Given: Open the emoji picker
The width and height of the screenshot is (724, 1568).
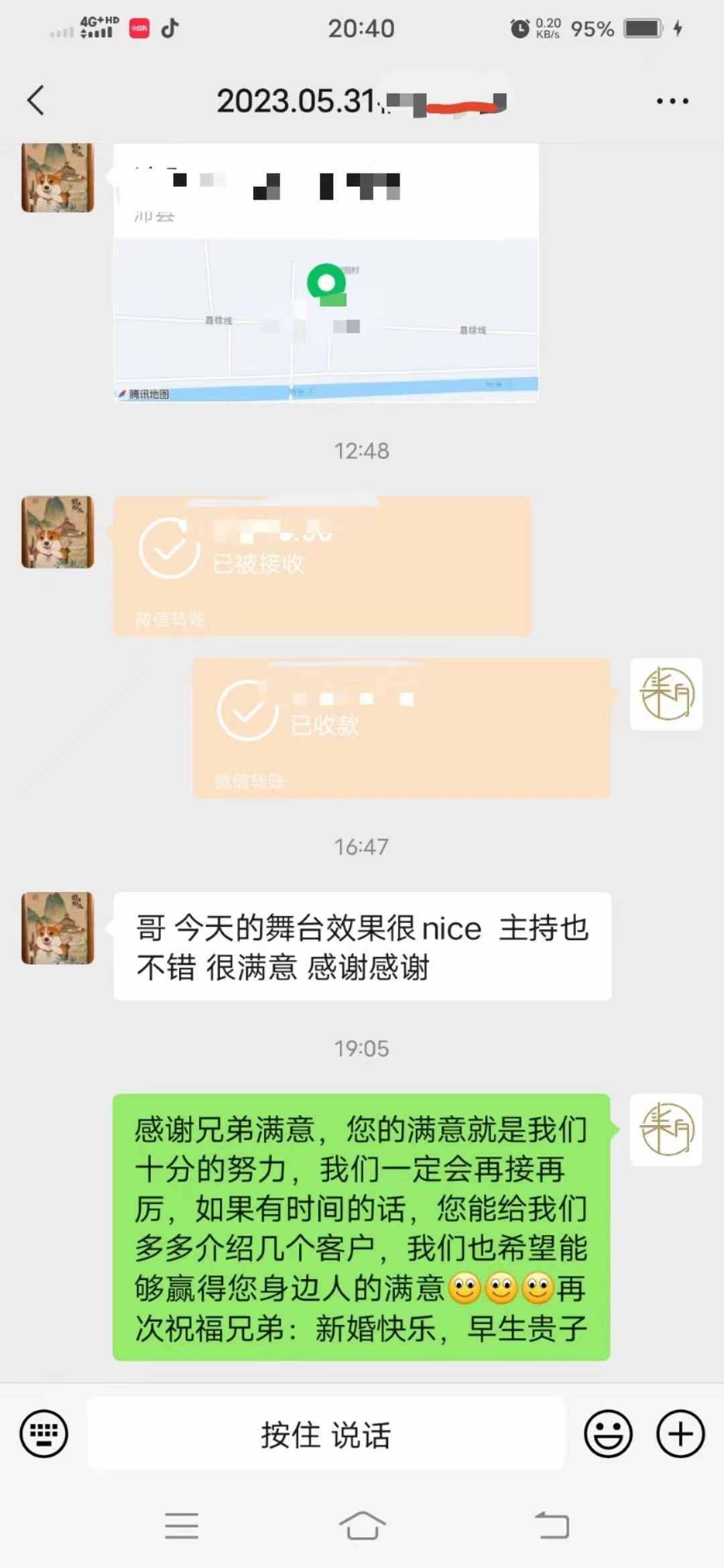Looking at the screenshot, I should (608, 1433).
